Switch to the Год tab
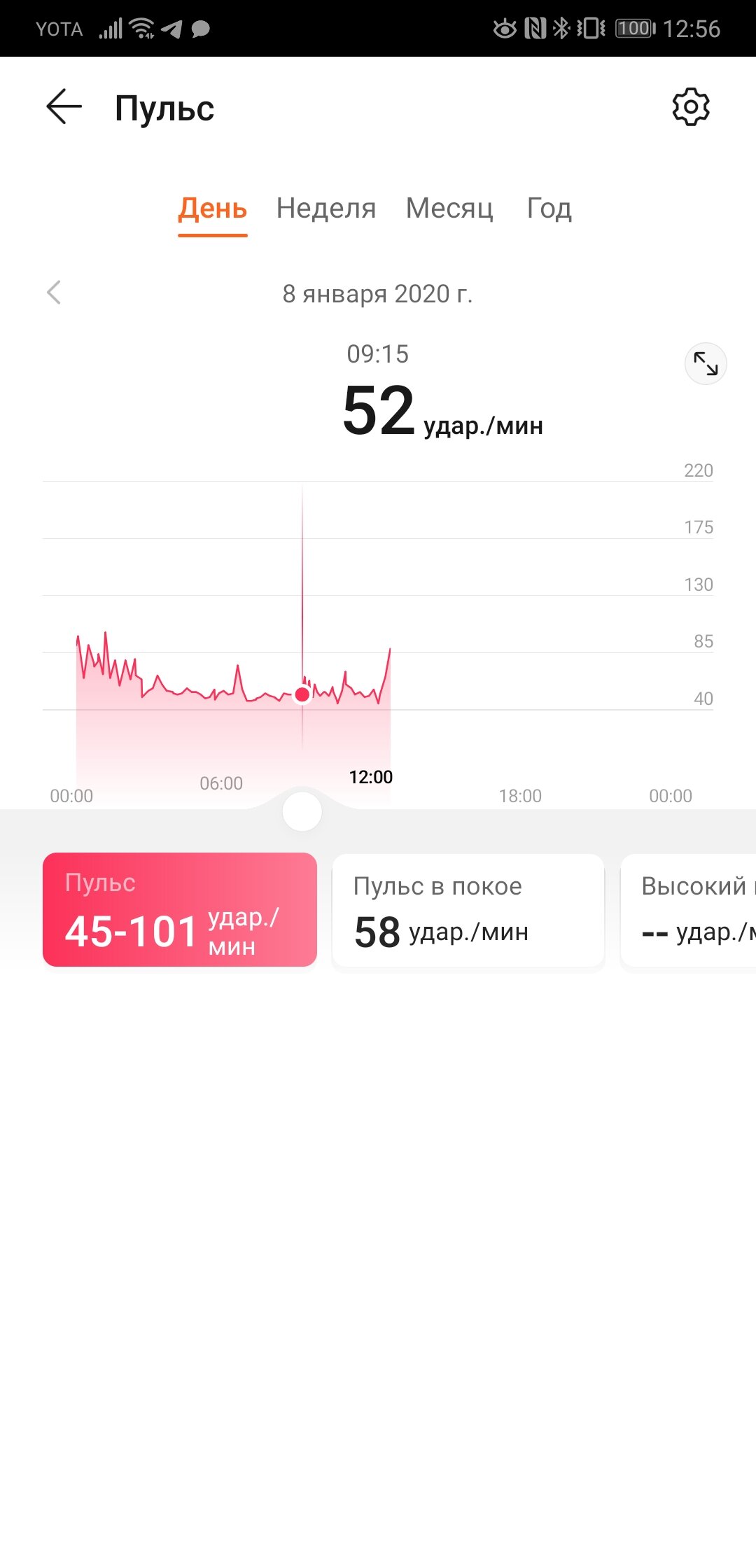The height and width of the screenshot is (1568, 756). (549, 209)
